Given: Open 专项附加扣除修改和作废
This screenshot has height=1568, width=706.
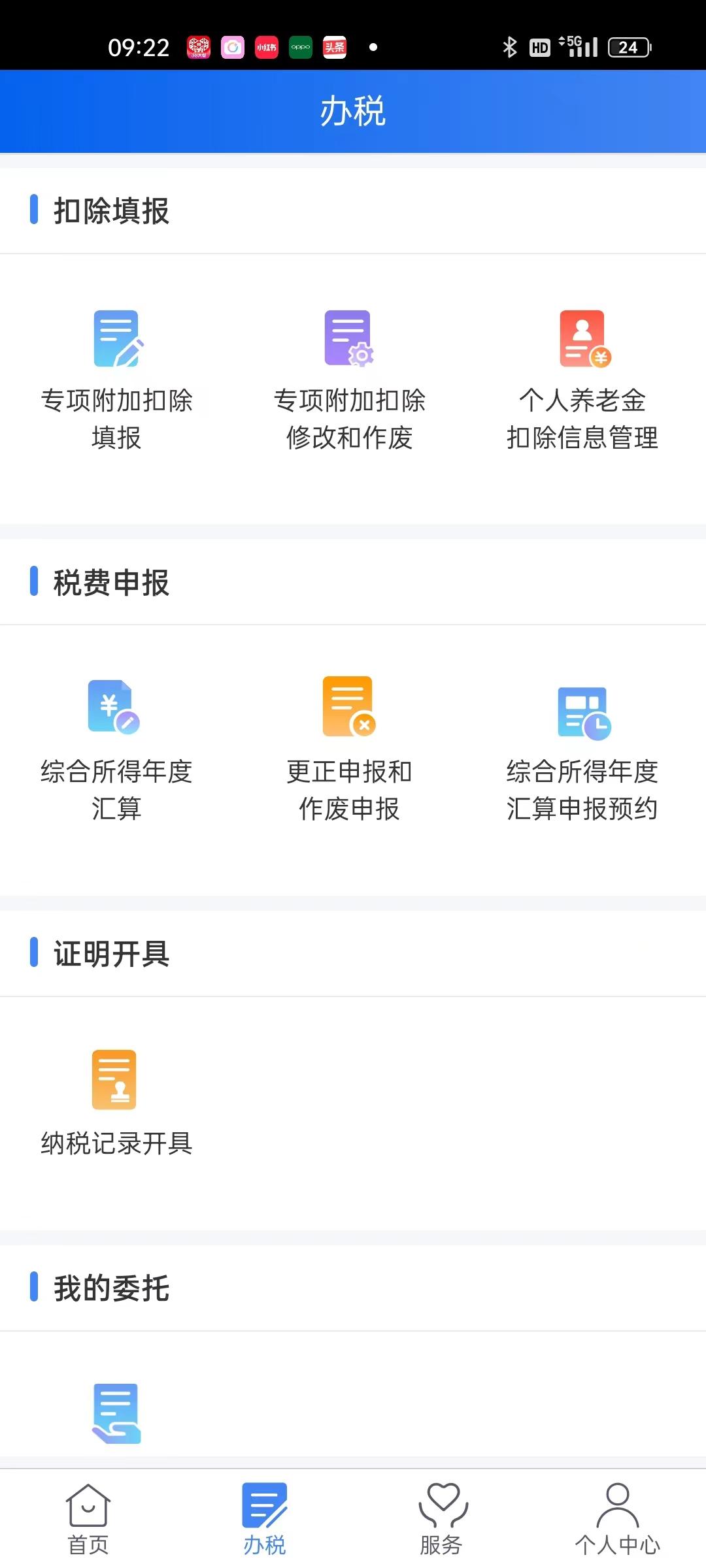Looking at the screenshot, I should click(x=349, y=380).
